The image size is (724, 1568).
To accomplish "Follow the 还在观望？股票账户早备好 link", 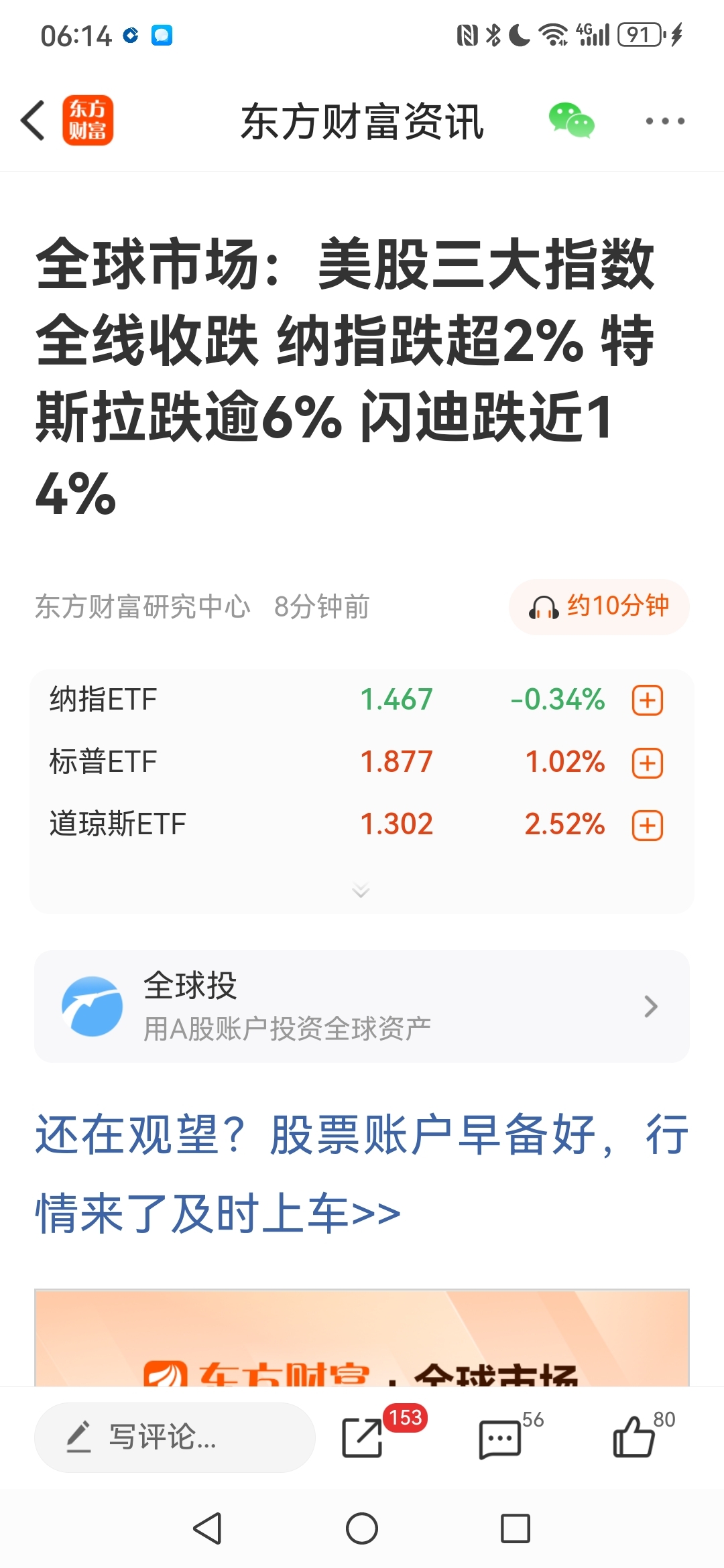I will [362, 1174].
